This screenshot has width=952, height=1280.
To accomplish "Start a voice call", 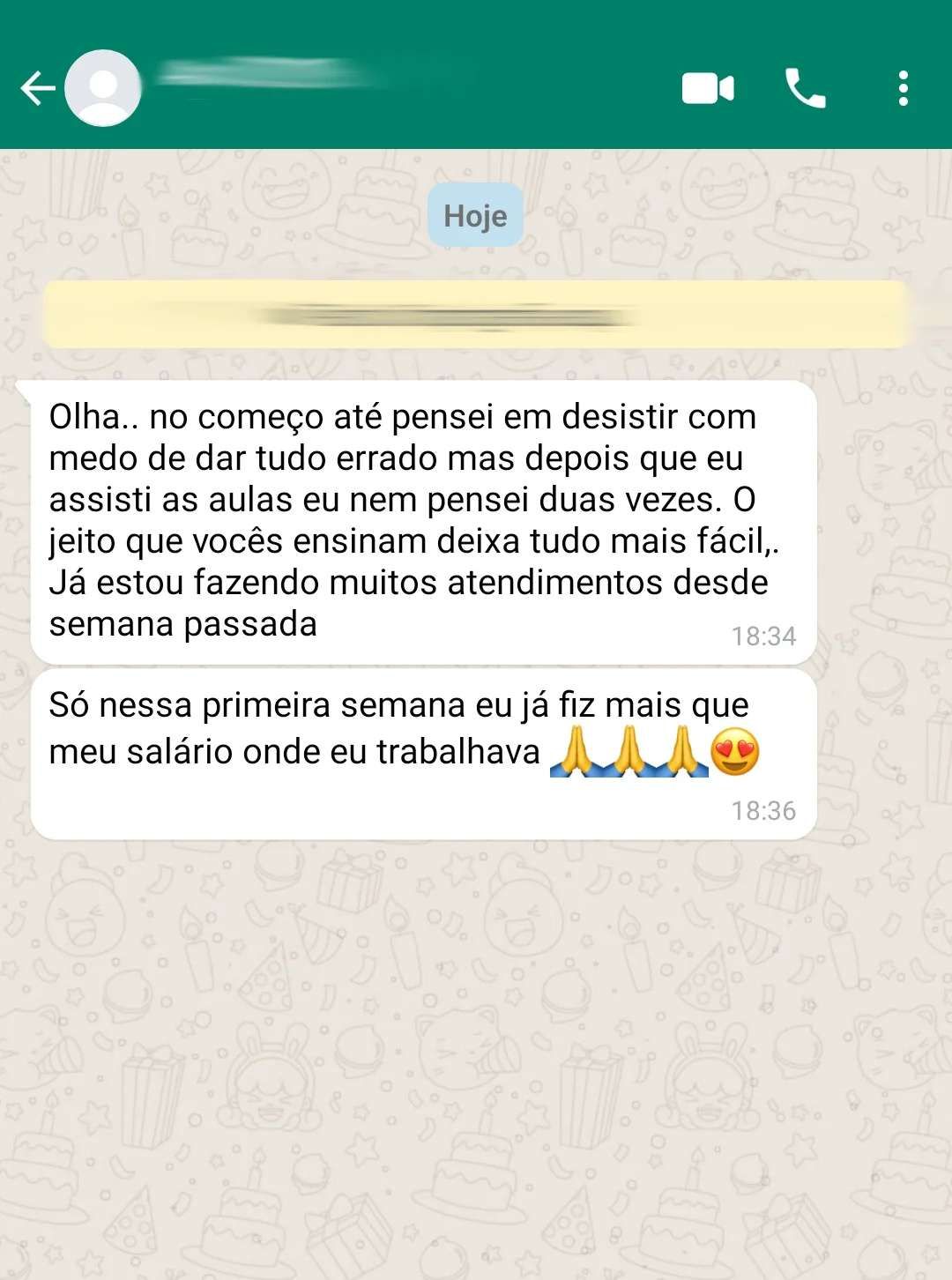I will pyautogui.click(x=805, y=88).
